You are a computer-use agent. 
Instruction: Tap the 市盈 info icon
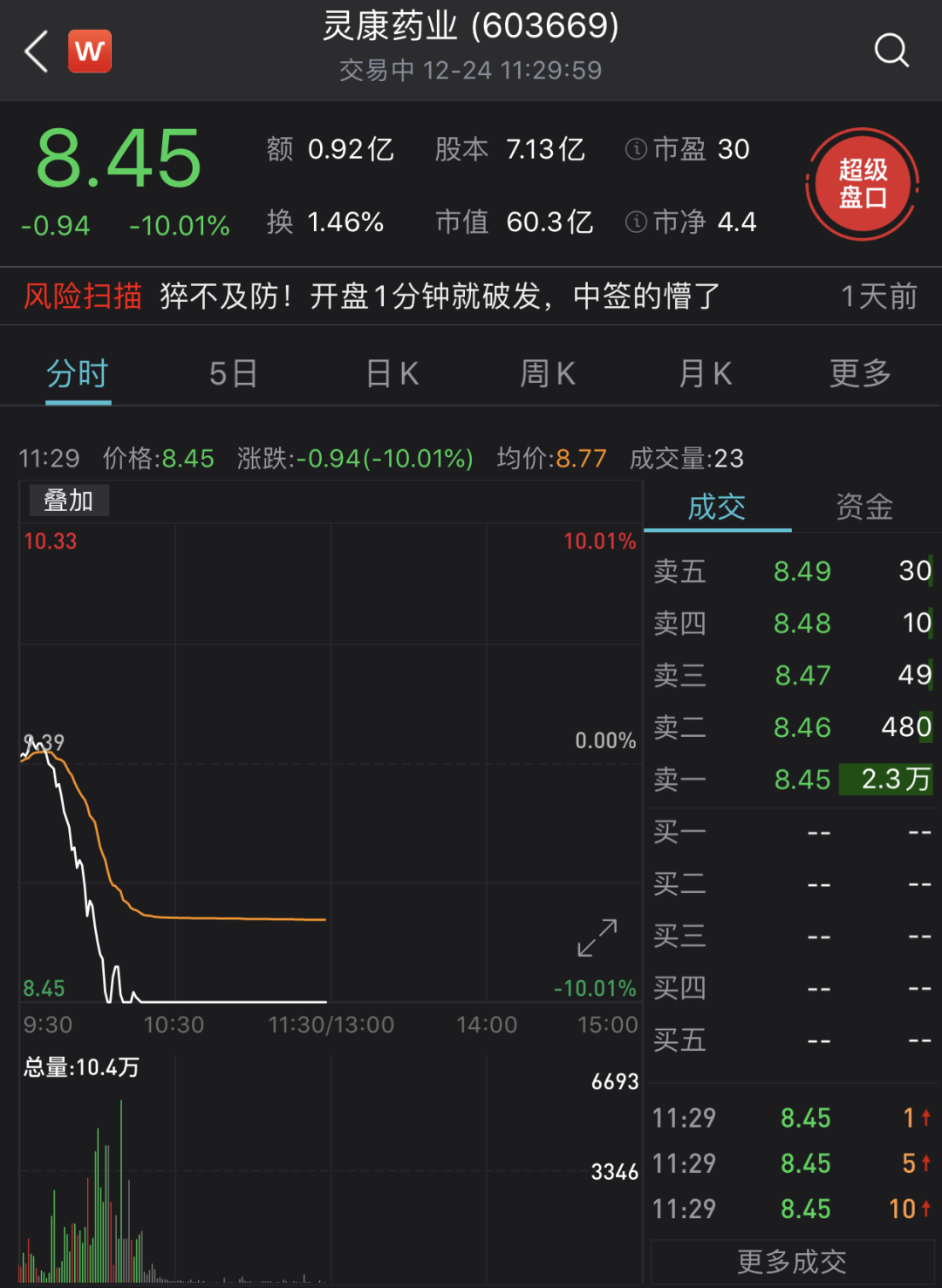pos(636,150)
